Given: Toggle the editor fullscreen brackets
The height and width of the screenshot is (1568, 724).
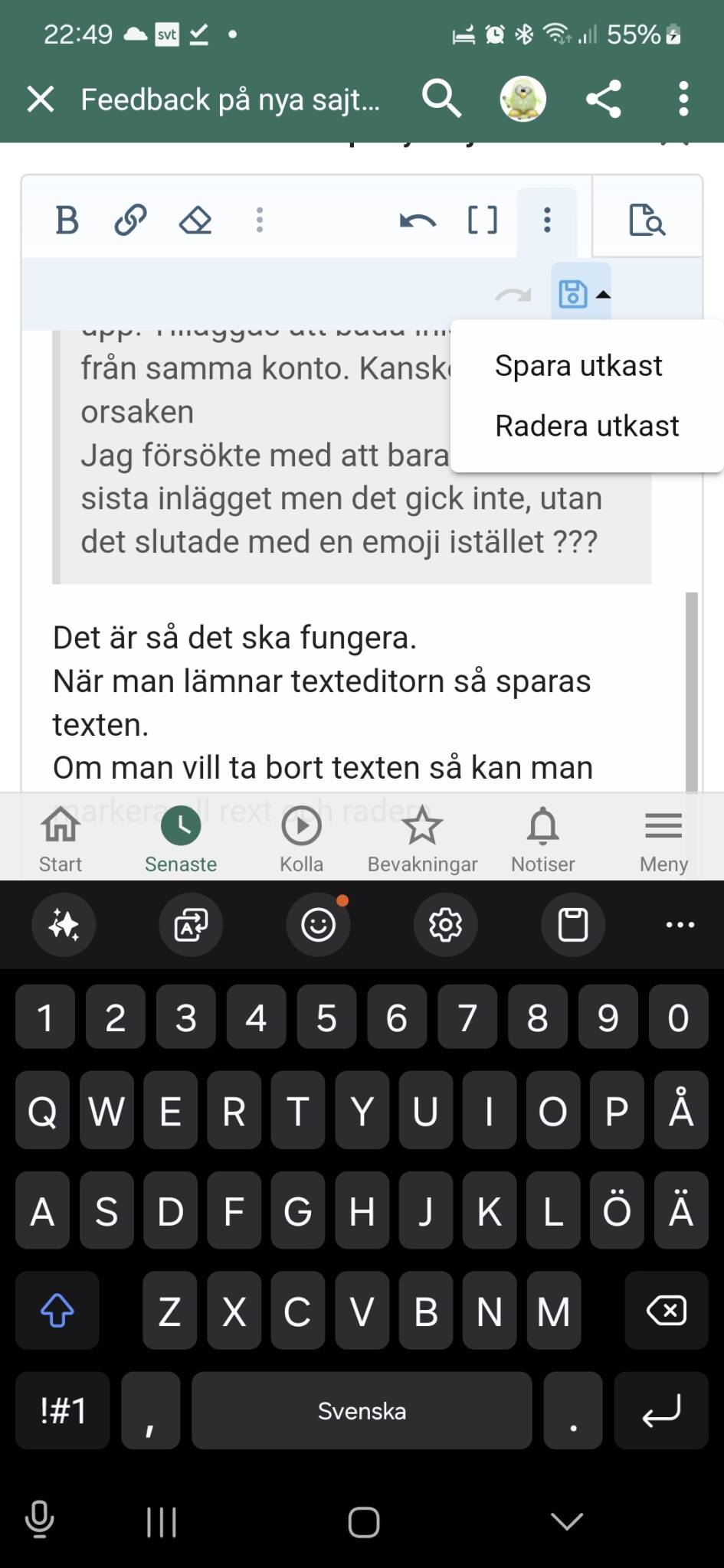Looking at the screenshot, I should (483, 220).
